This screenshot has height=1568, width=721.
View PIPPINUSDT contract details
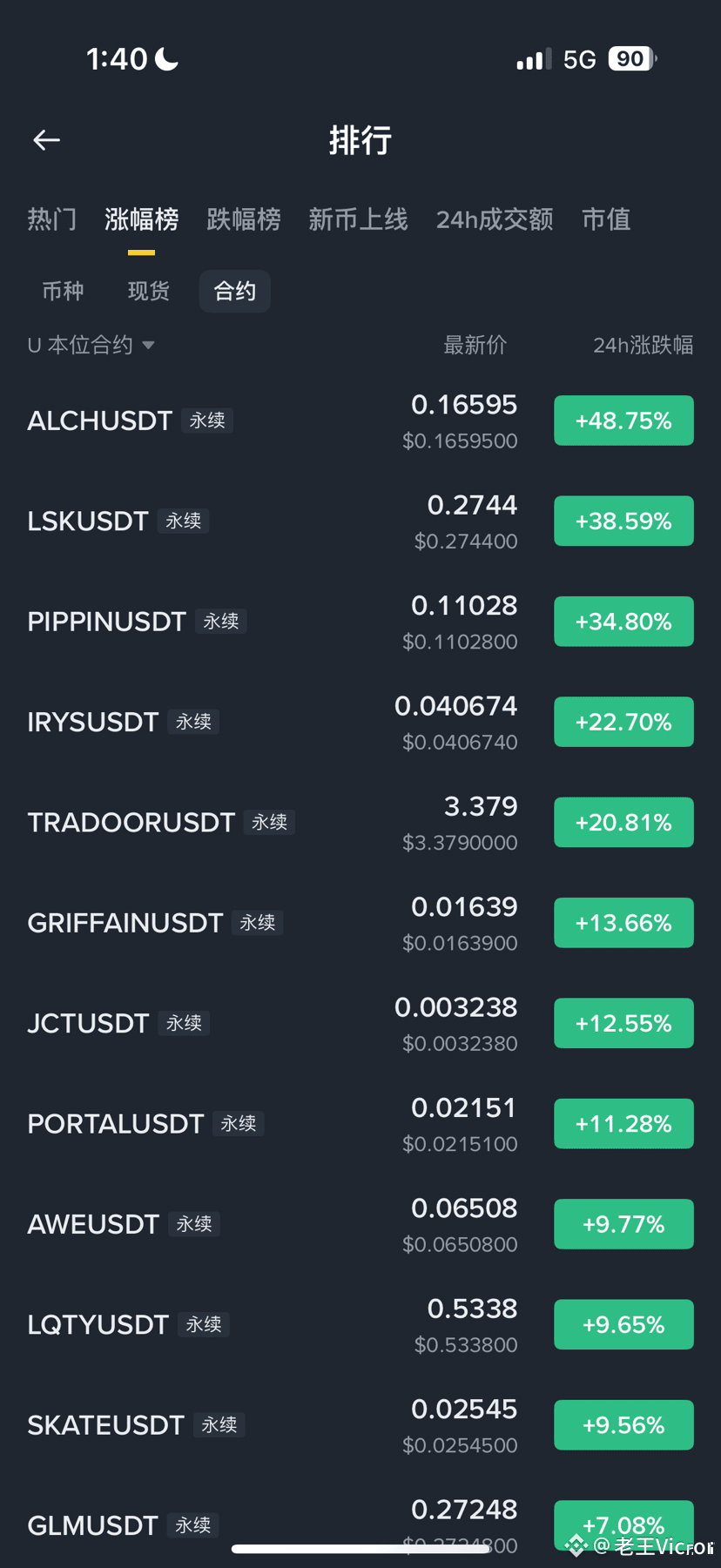pos(107,622)
